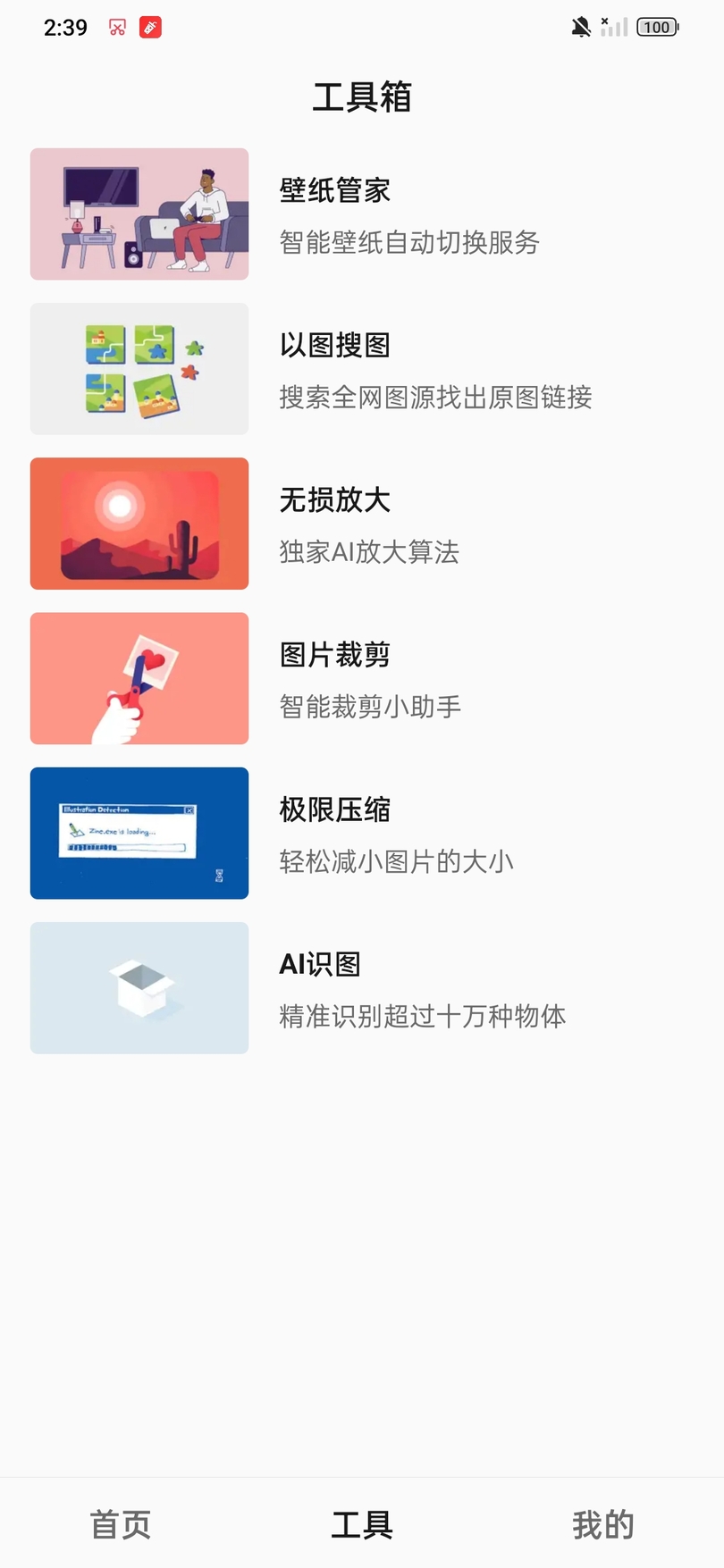Open the AI识图 open-box illustration icon
Image resolution: width=724 pixels, height=1568 pixels.
point(139,987)
